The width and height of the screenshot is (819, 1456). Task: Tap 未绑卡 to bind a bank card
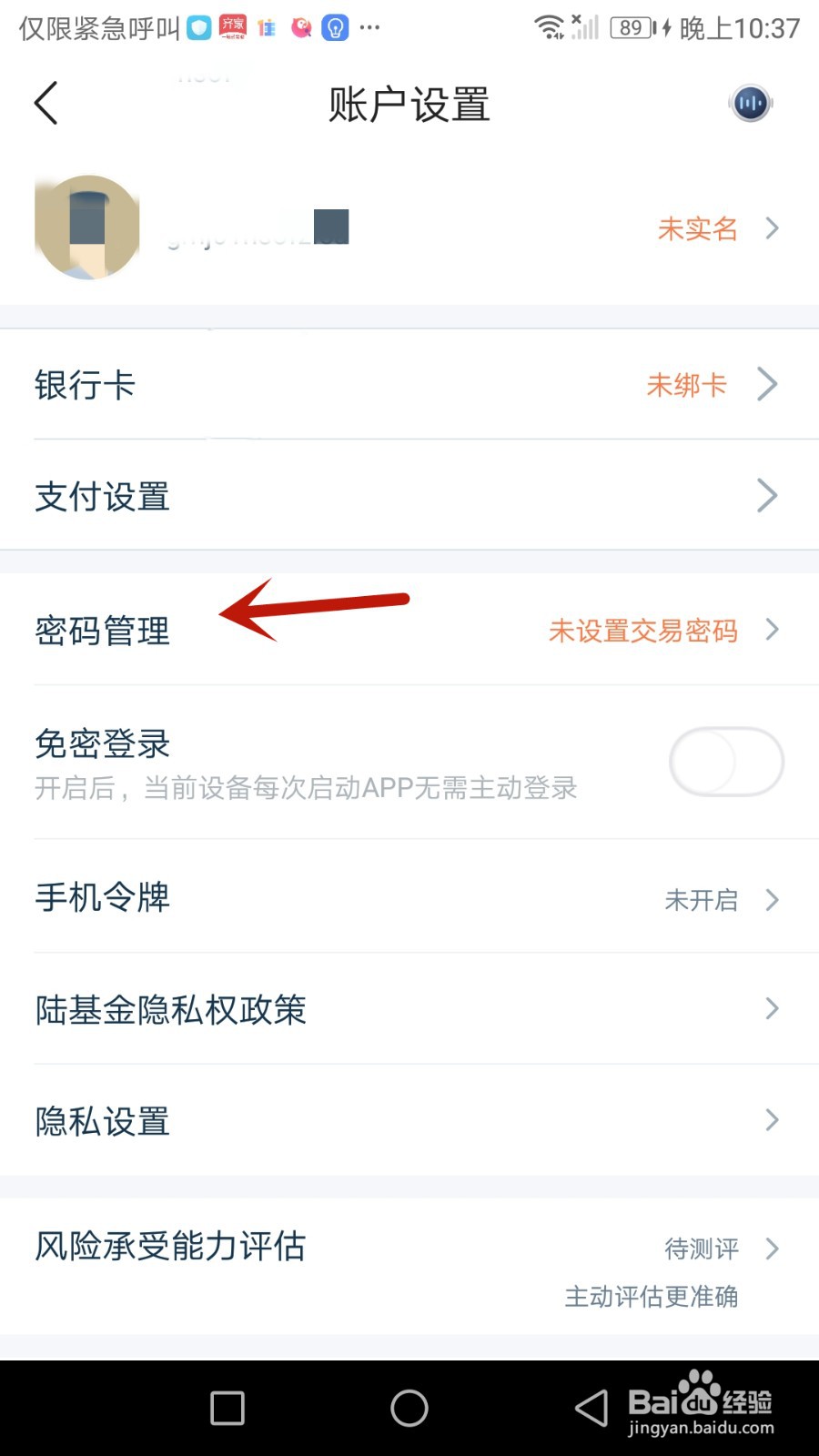685,385
